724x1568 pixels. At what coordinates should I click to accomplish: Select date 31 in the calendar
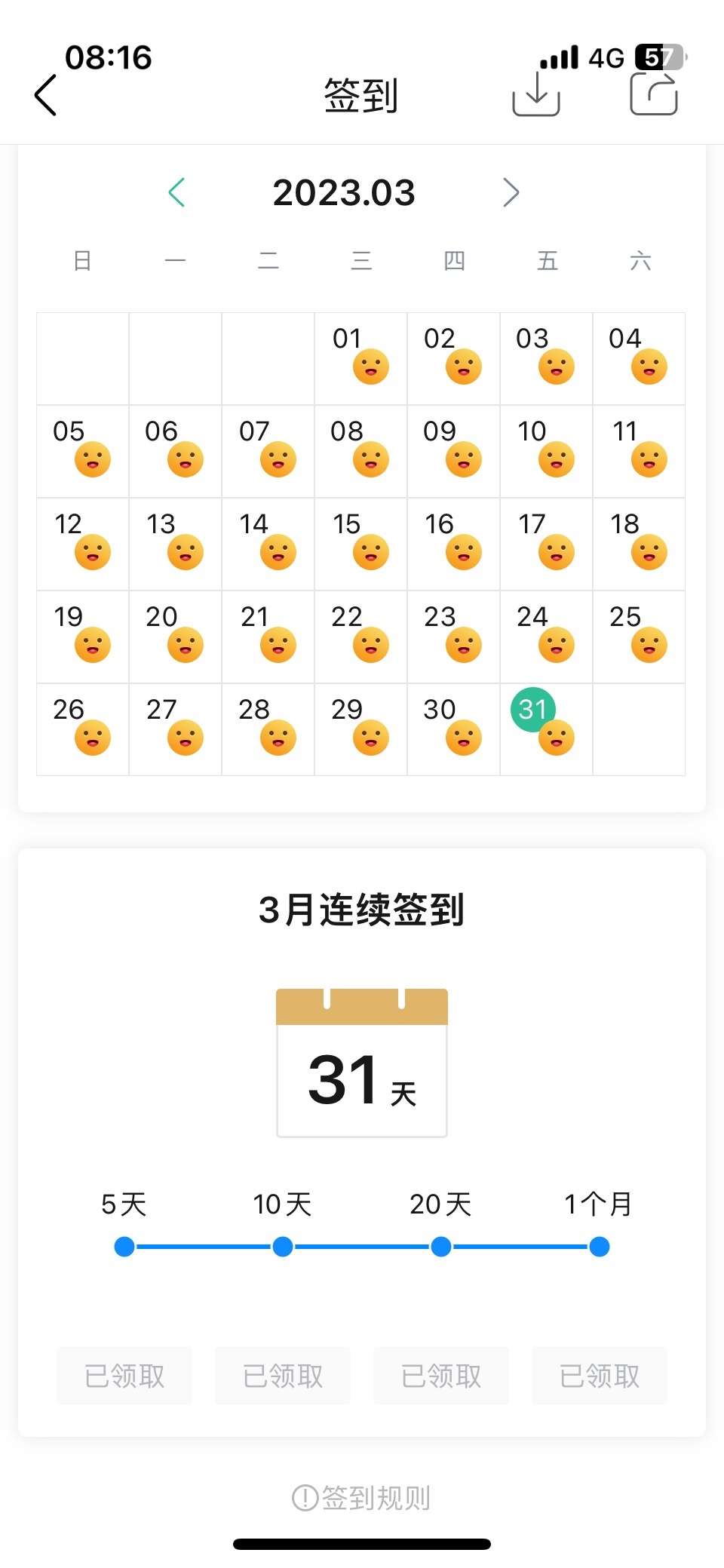546,729
